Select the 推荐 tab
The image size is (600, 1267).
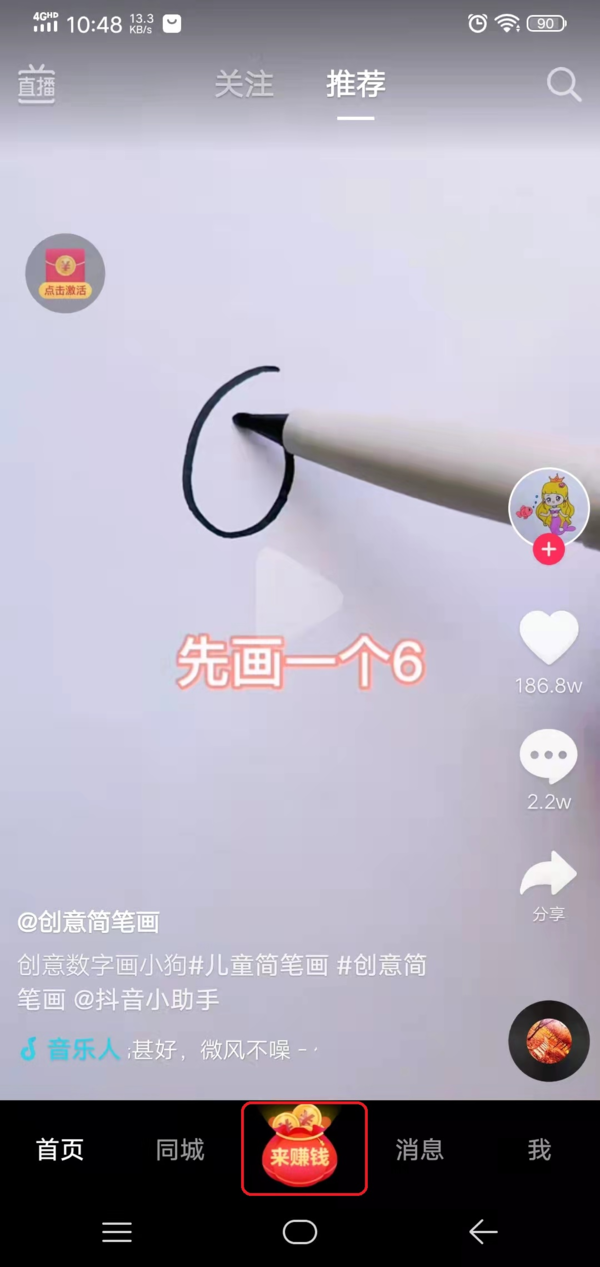point(355,84)
